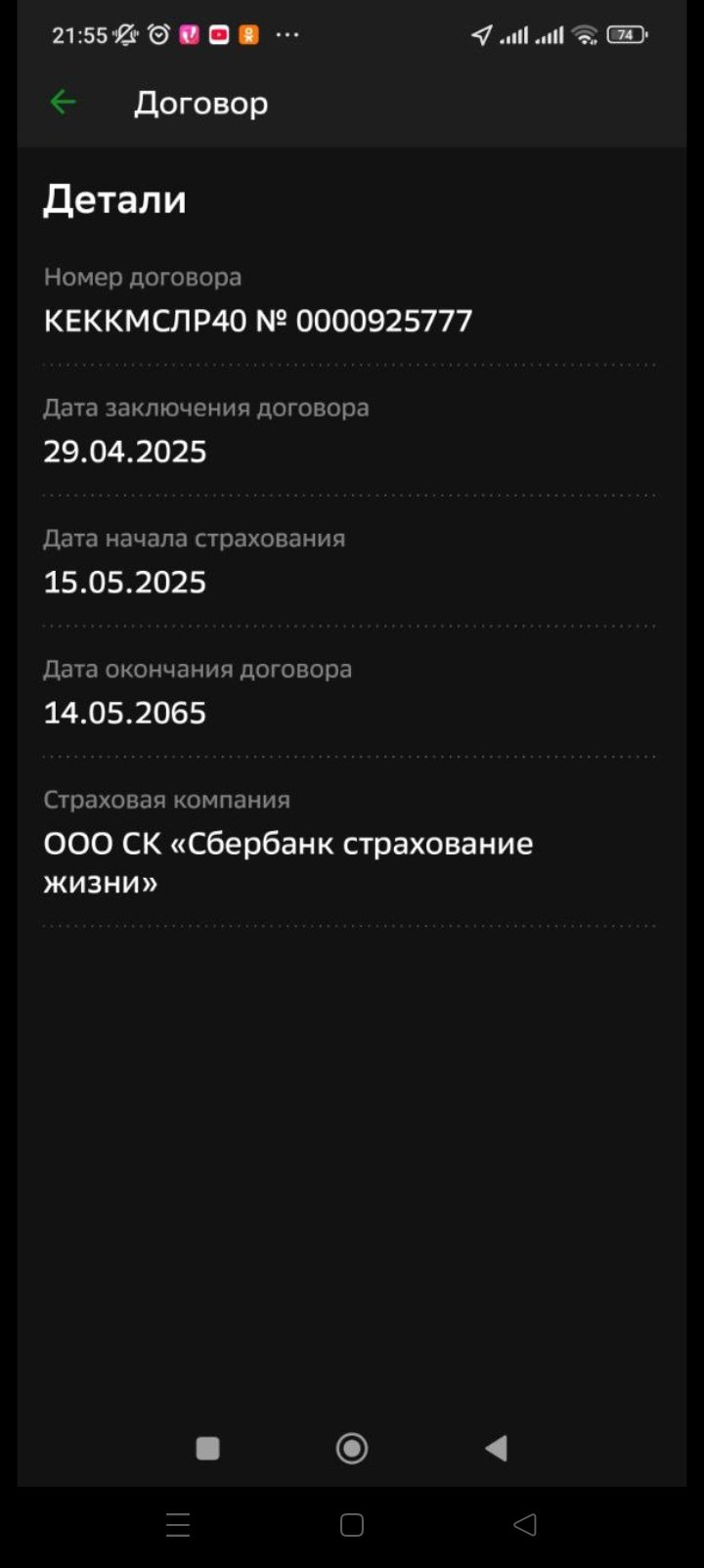Image resolution: width=704 pixels, height=1568 pixels.
Task: Go back with the green arrow beside Договор
Action: click(x=63, y=102)
